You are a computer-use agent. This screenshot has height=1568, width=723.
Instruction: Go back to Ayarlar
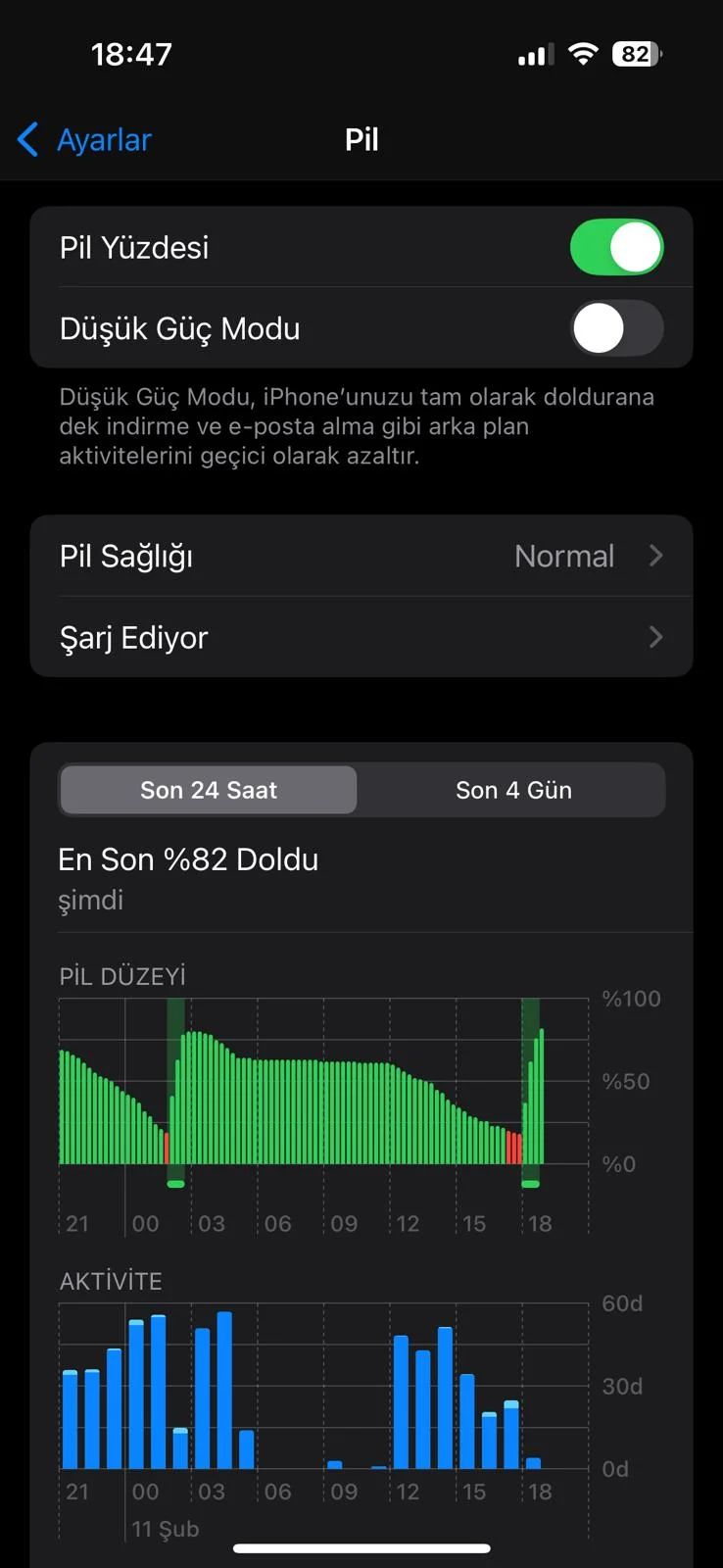tap(86, 140)
